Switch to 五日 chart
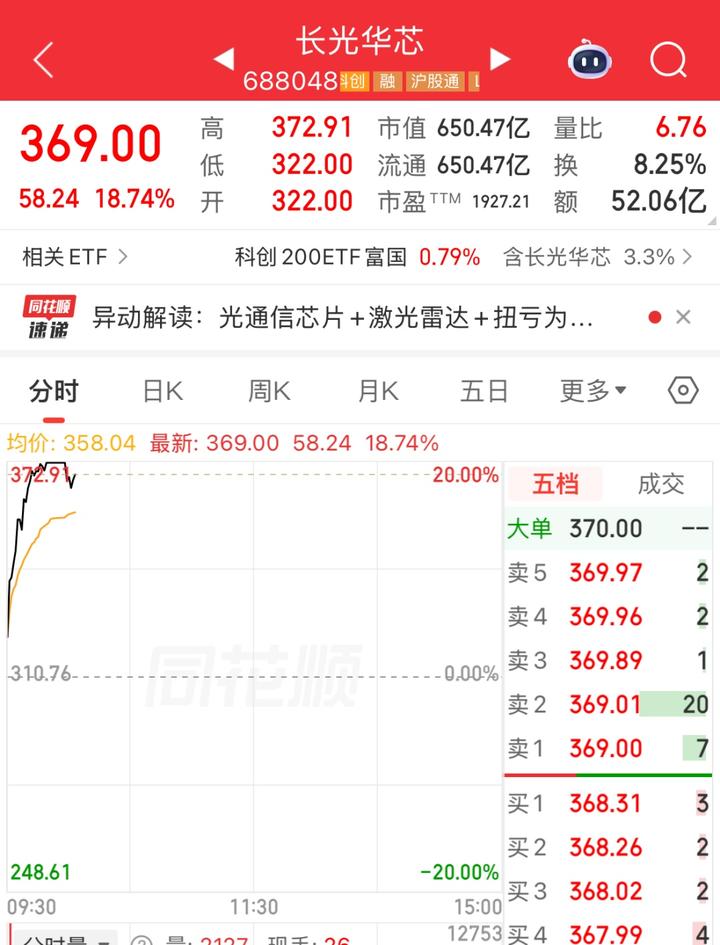The height and width of the screenshot is (945, 720). coord(484,391)
